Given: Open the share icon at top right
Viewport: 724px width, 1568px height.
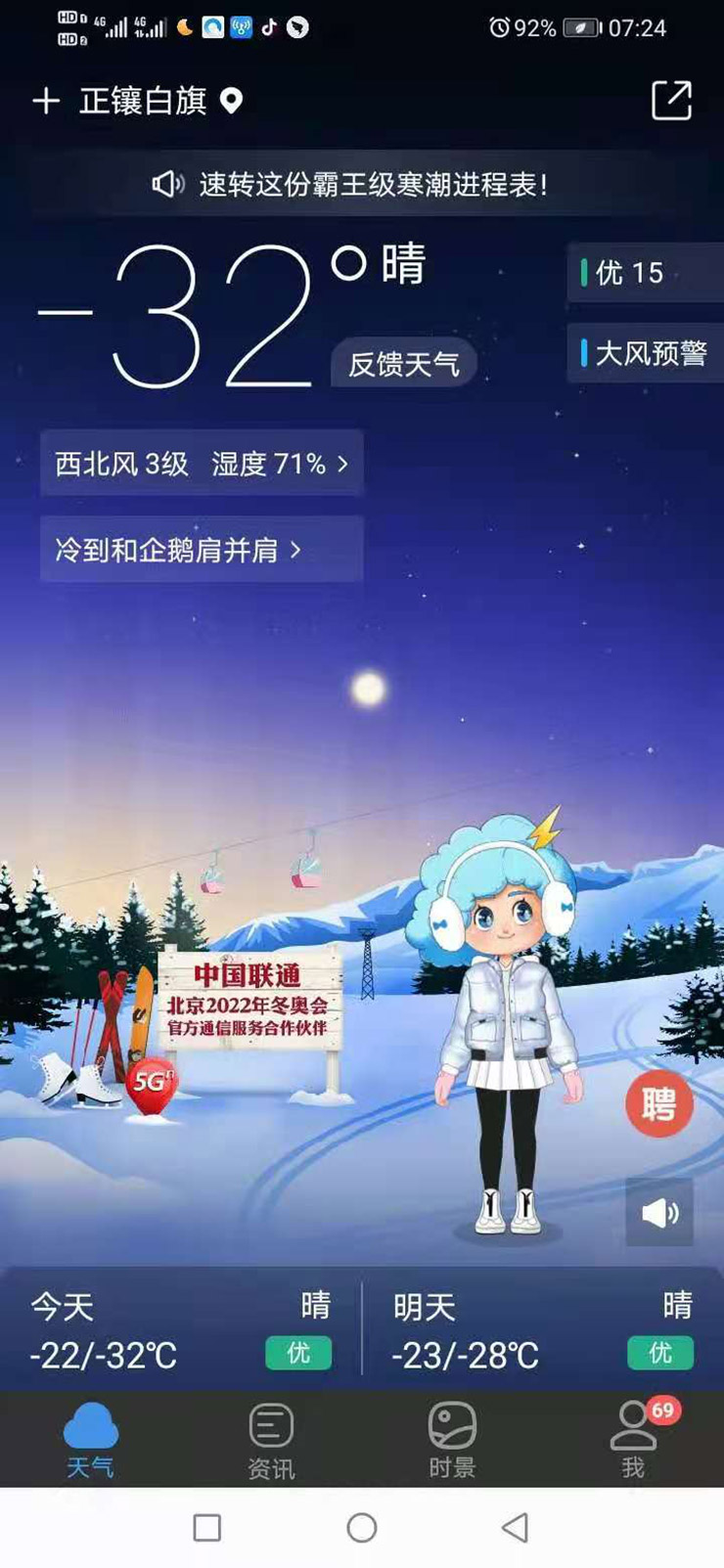Looking at the screenshot, I should 671,101.
